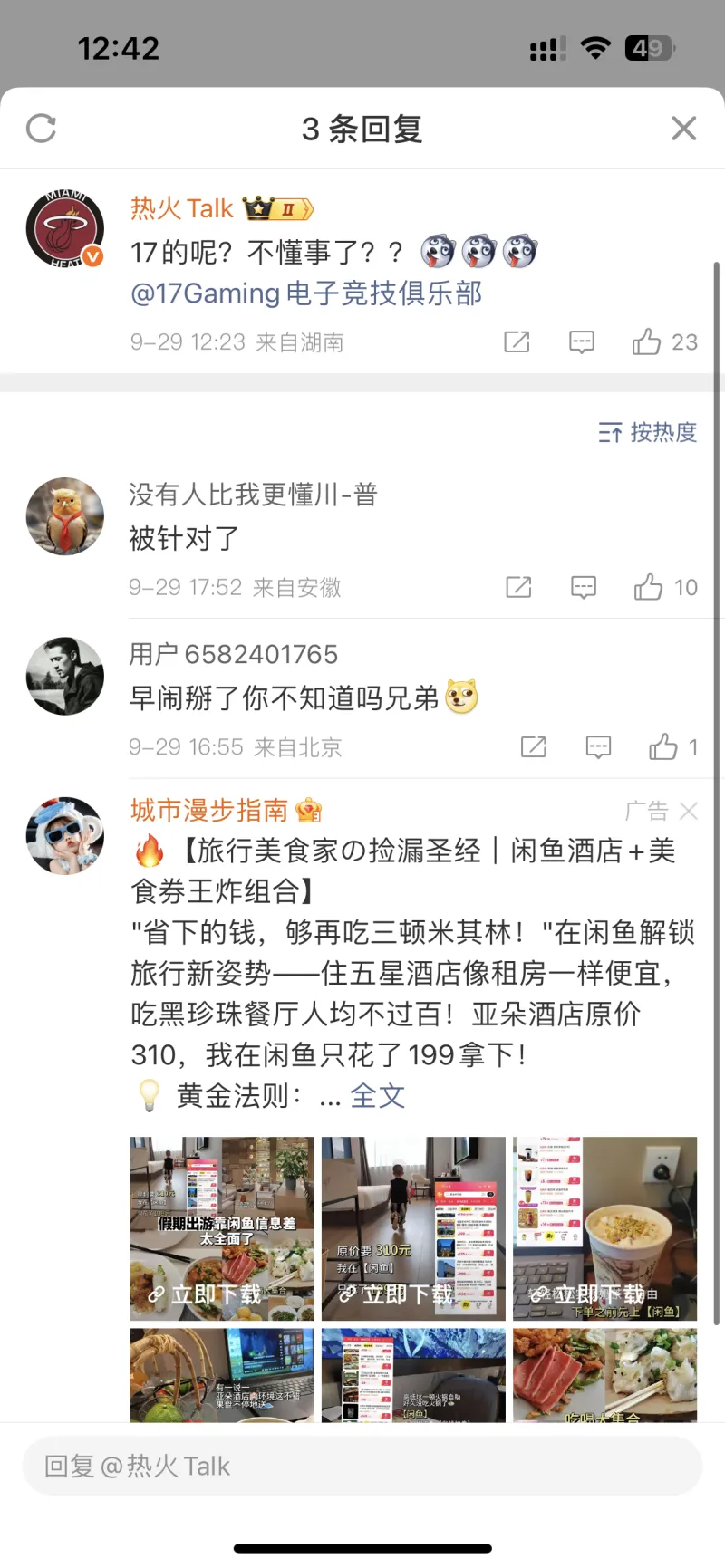Open the @17Gaming电子竞技俱乐部 mention

[x=306, y=293]
